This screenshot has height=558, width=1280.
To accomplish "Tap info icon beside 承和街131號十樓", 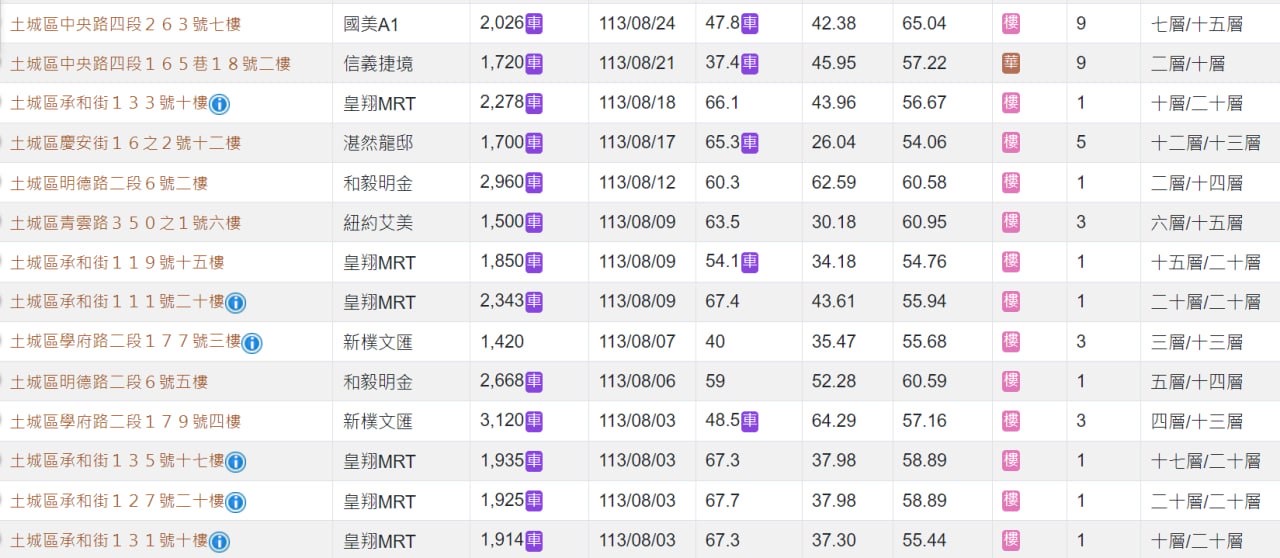I will 219,542.
